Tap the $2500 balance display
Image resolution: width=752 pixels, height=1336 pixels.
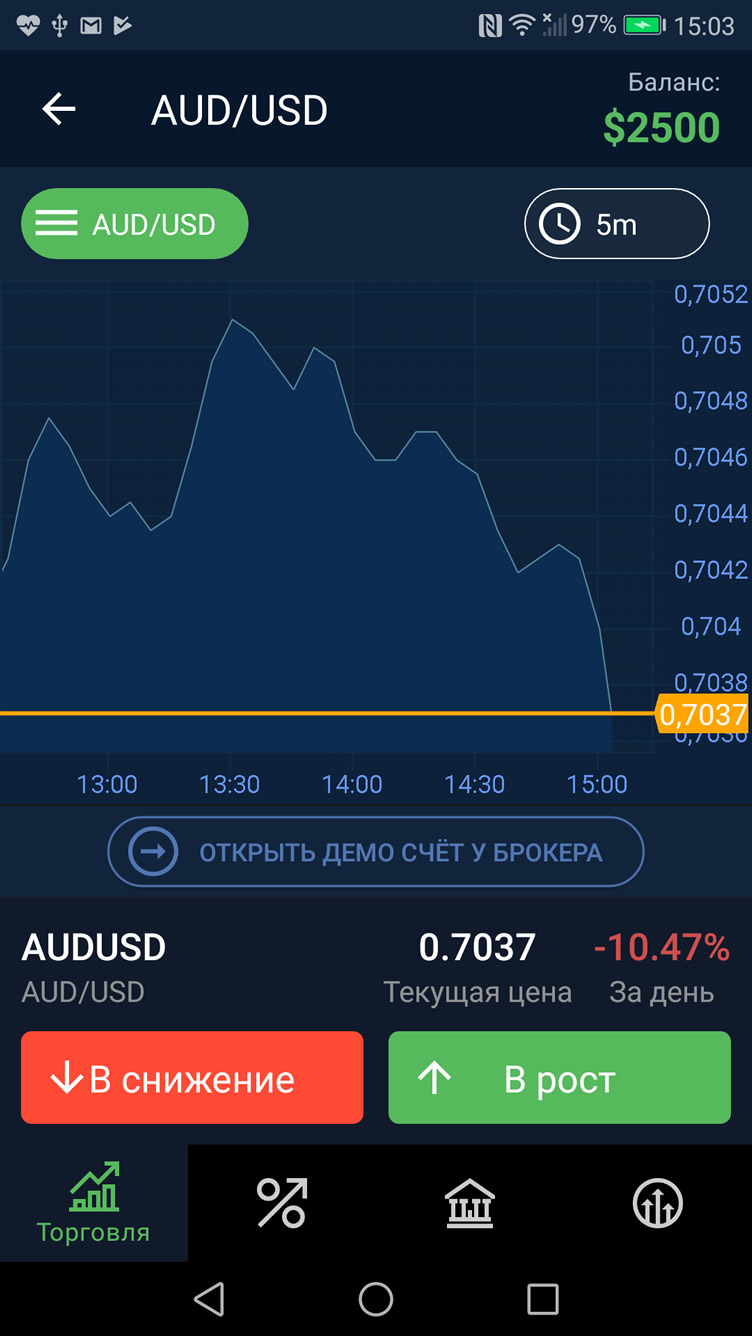663,127
